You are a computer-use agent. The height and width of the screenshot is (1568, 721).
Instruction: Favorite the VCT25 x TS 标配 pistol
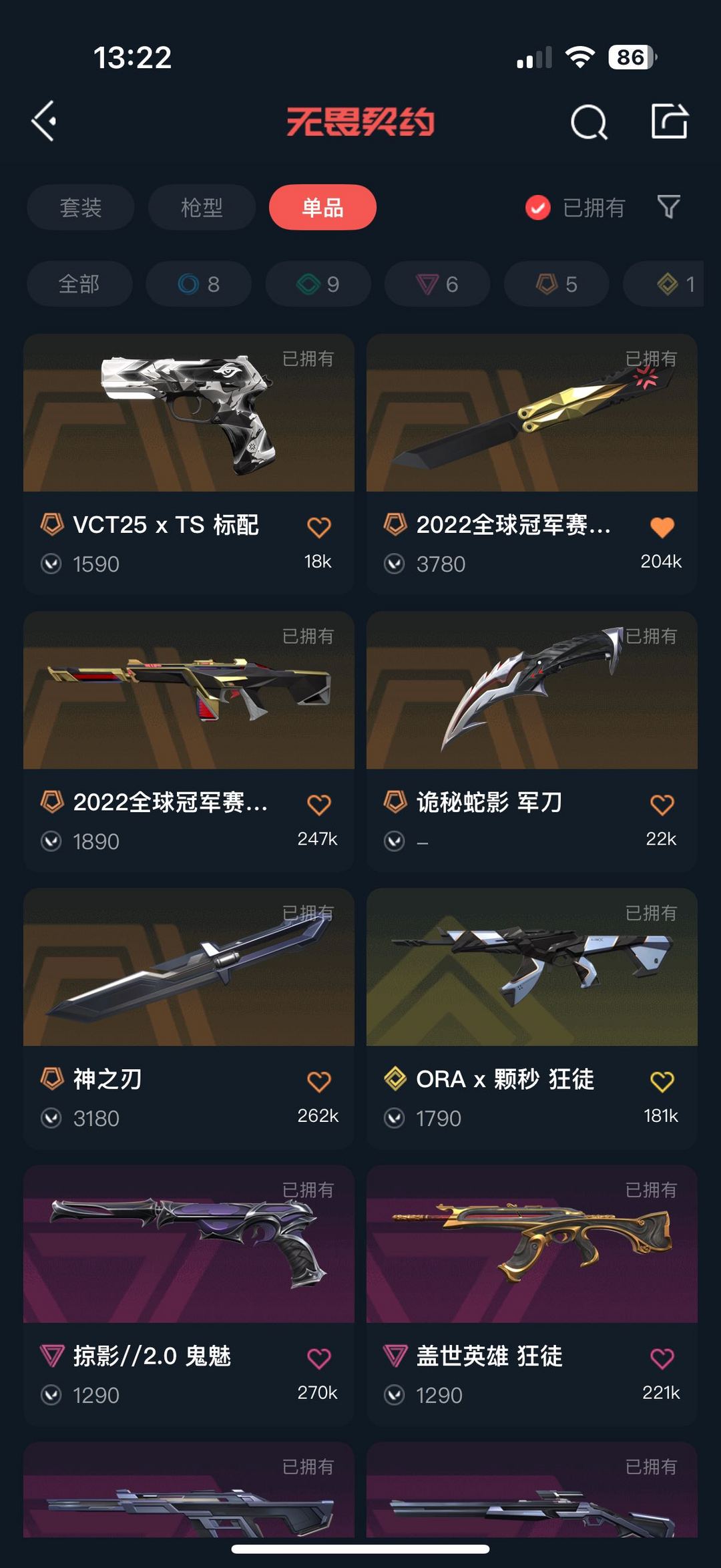320,528
